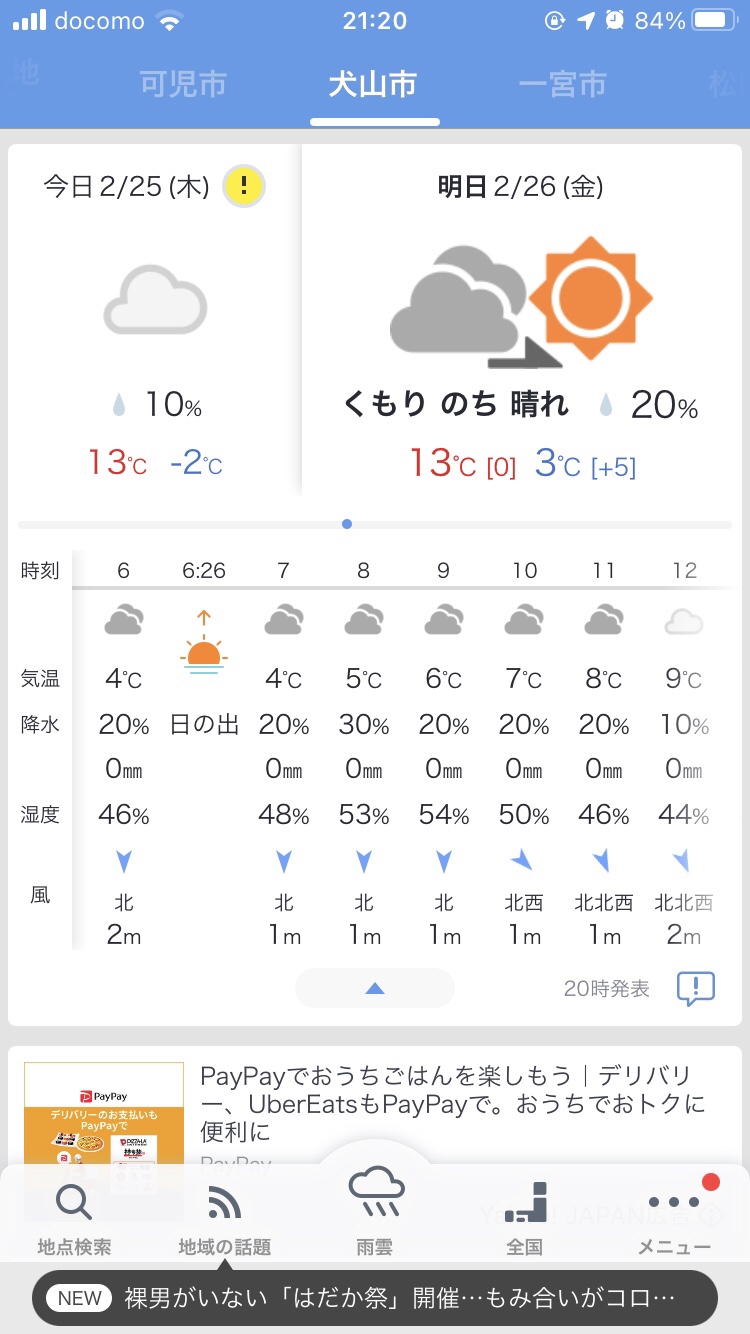This screenshot has height=1334, width=750.
Task: Switch to the 一宮市 location tab
Action: (563, 85)
